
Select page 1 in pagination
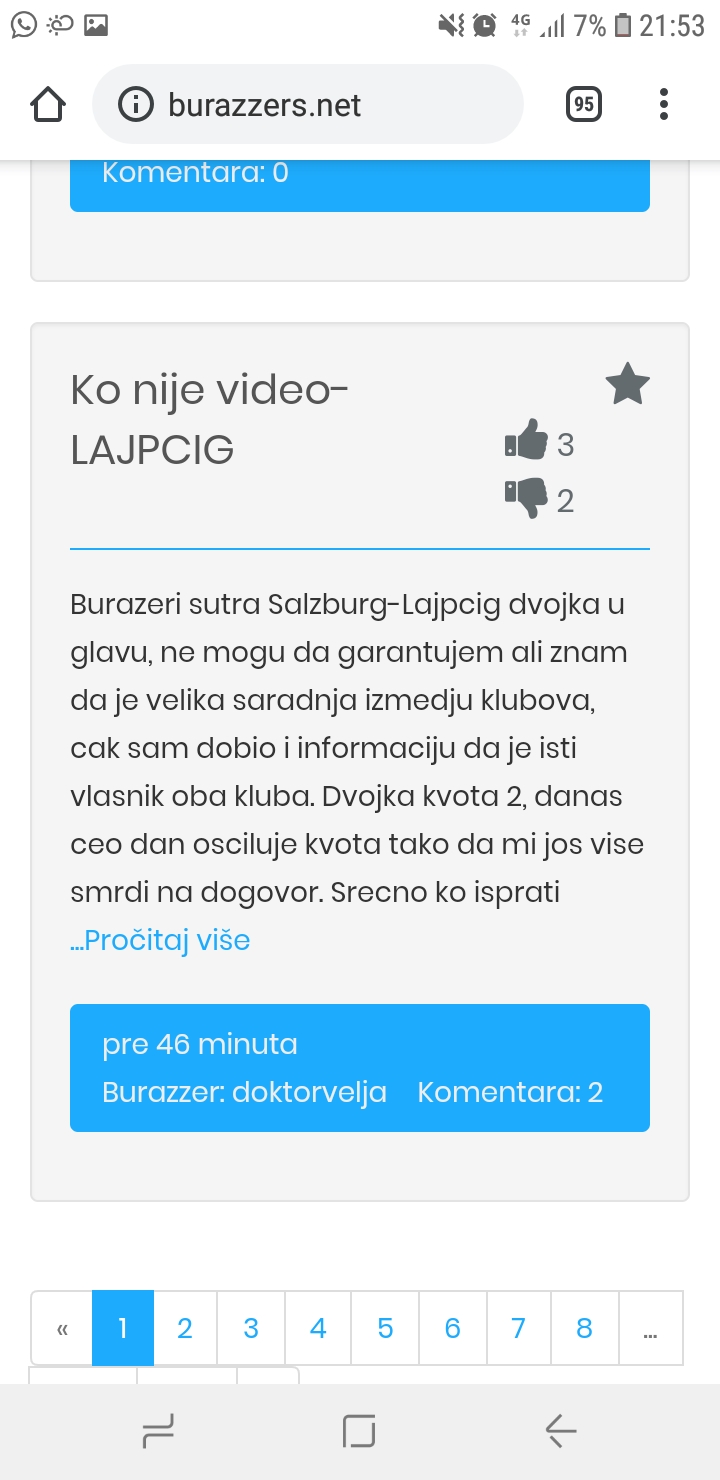pyautogui.click(x=123, y=1328)
